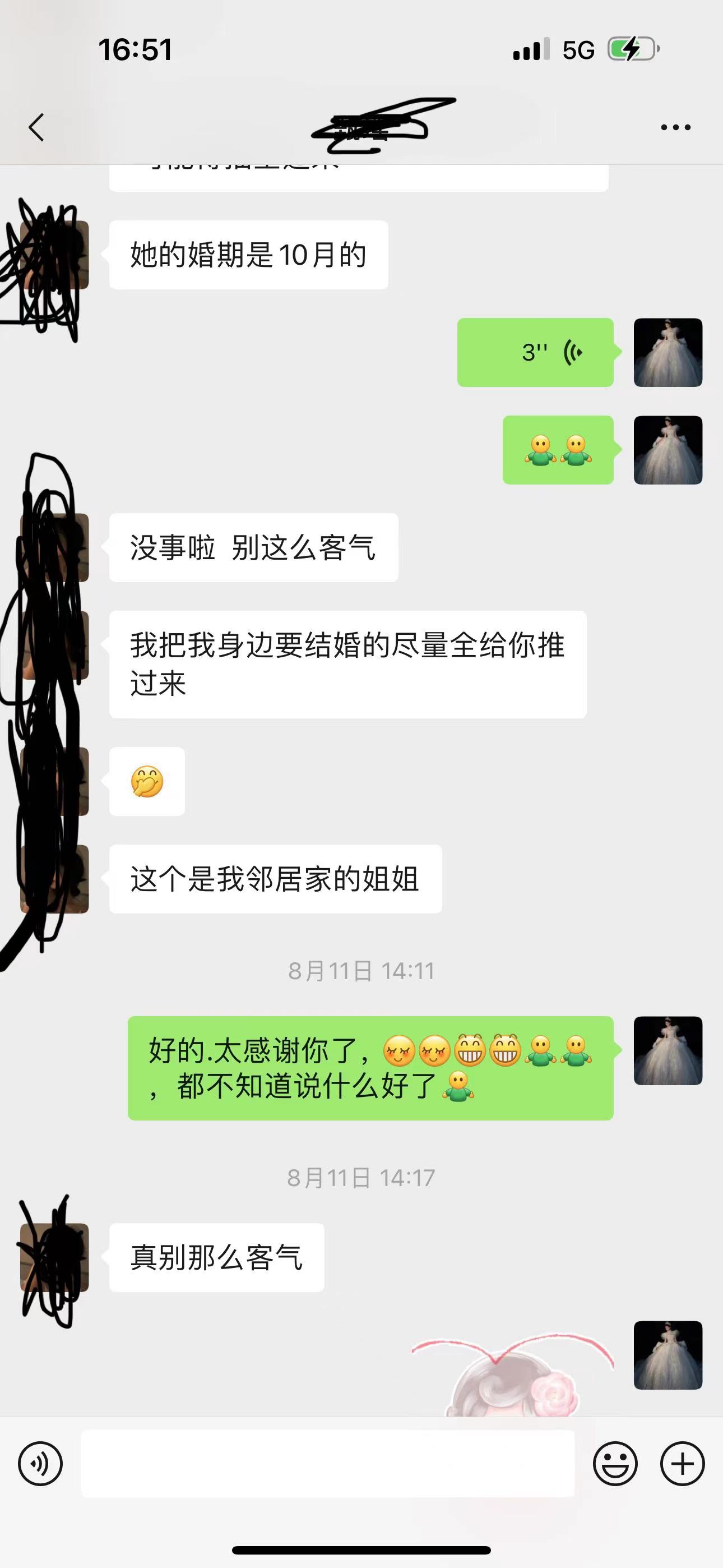Open the emoji sticker panel
The width and height of the screenshot is (723, 1568).
pyautogui.click(x=615, y=1463)
